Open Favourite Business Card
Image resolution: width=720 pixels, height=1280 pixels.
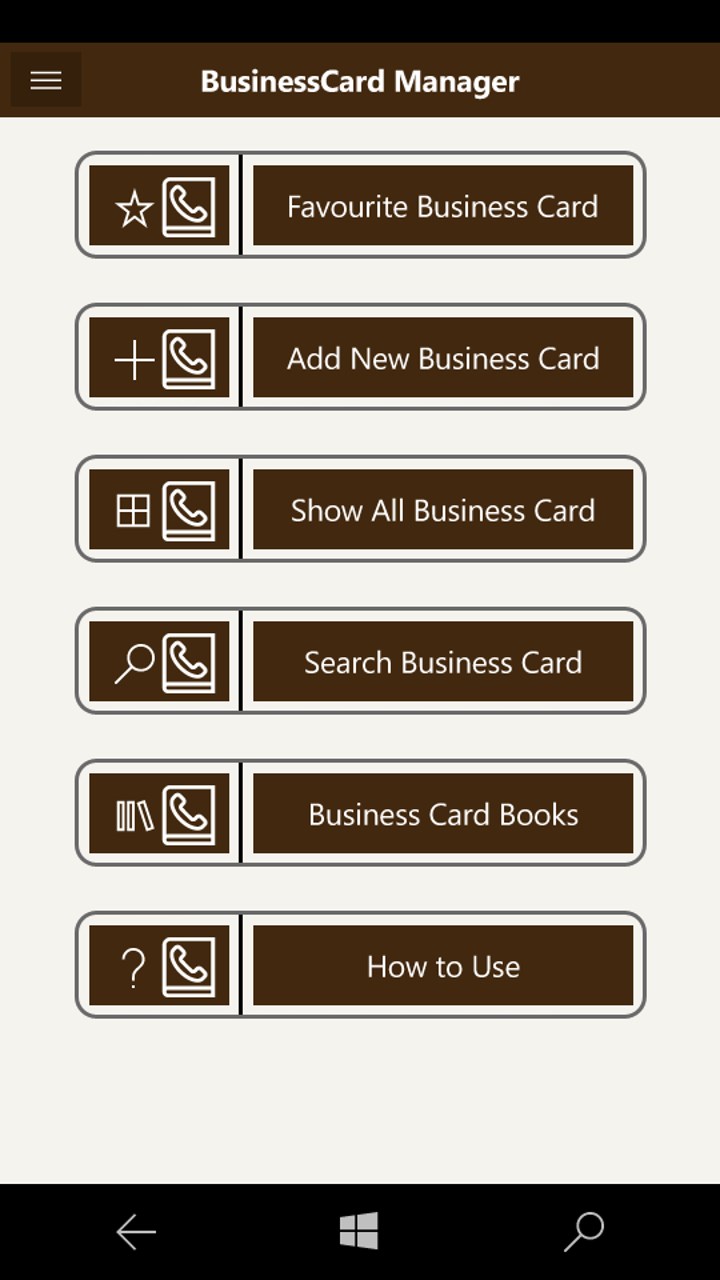(x=443, y=206)
